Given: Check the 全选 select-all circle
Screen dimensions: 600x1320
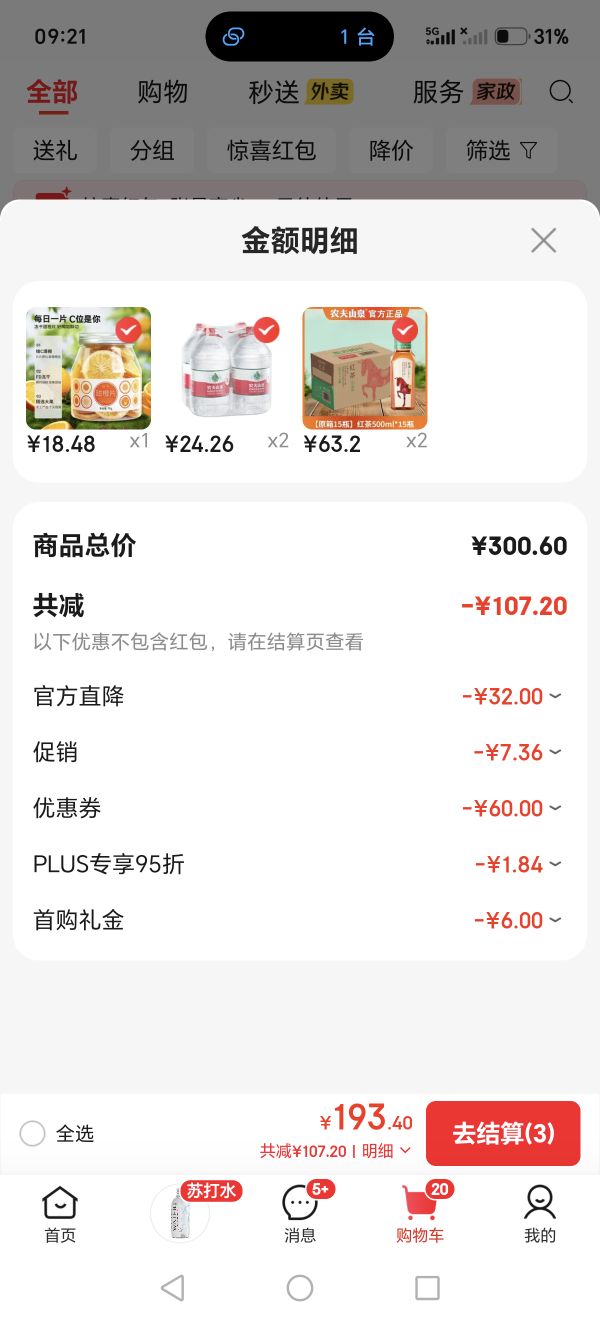Looking at the screenshot, I should point(33,1133).
